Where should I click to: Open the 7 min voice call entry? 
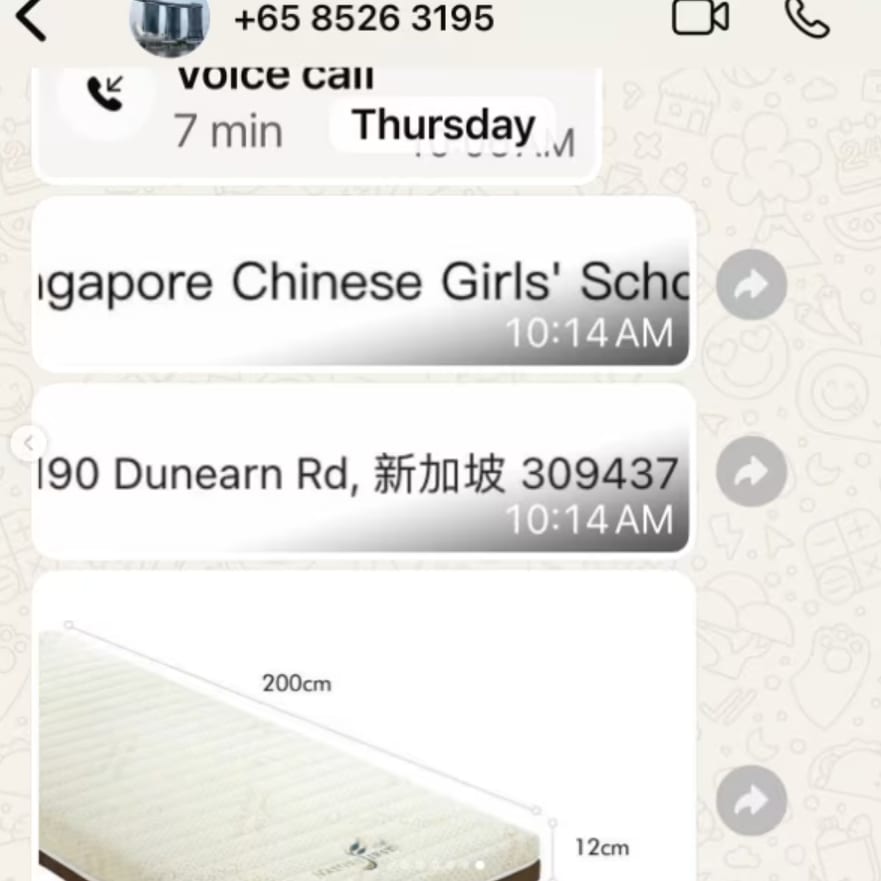316,120
